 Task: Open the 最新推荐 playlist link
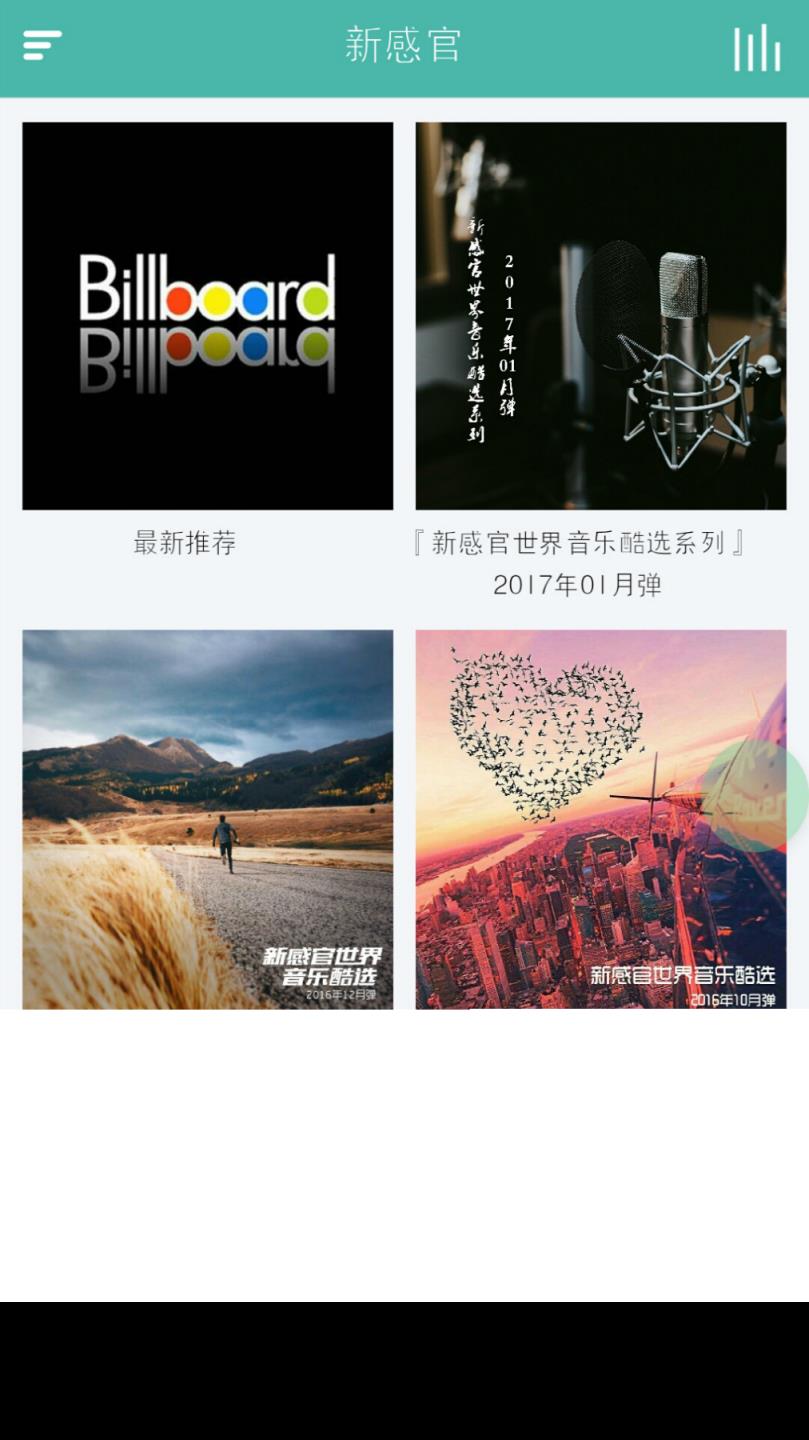[x=183, y=543]
